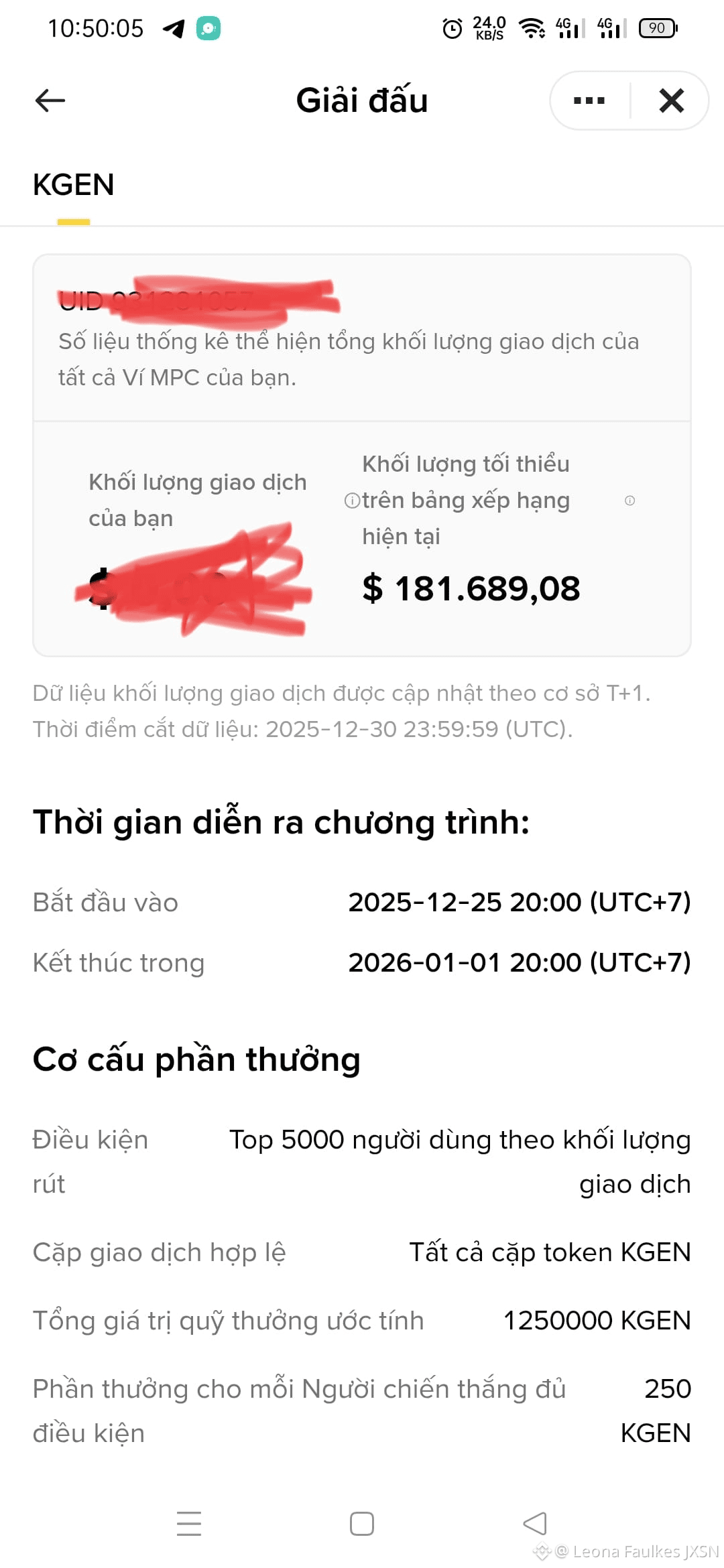Tap the small info icon on the card's right

click(x=629, y=501)
